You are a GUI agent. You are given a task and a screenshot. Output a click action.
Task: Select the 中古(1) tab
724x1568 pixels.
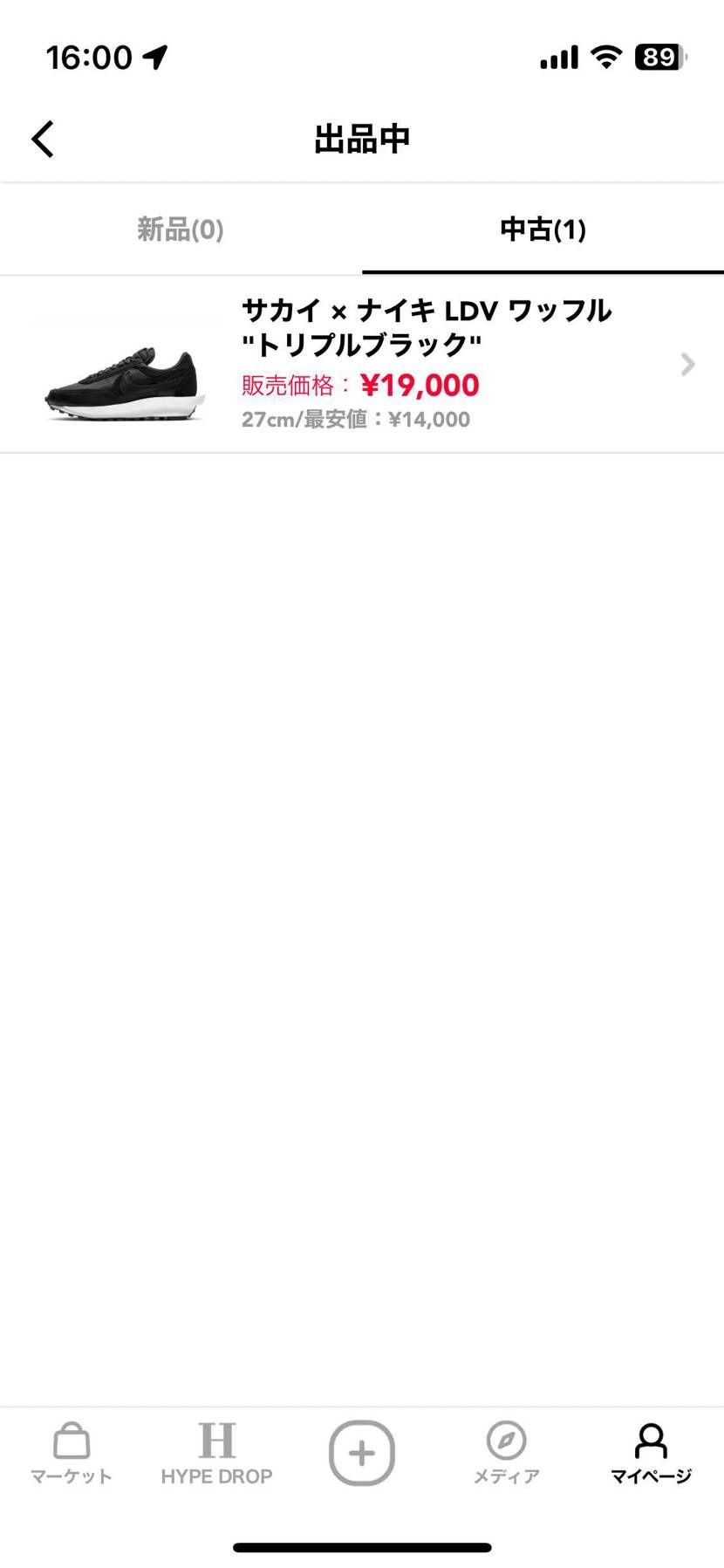543,229
